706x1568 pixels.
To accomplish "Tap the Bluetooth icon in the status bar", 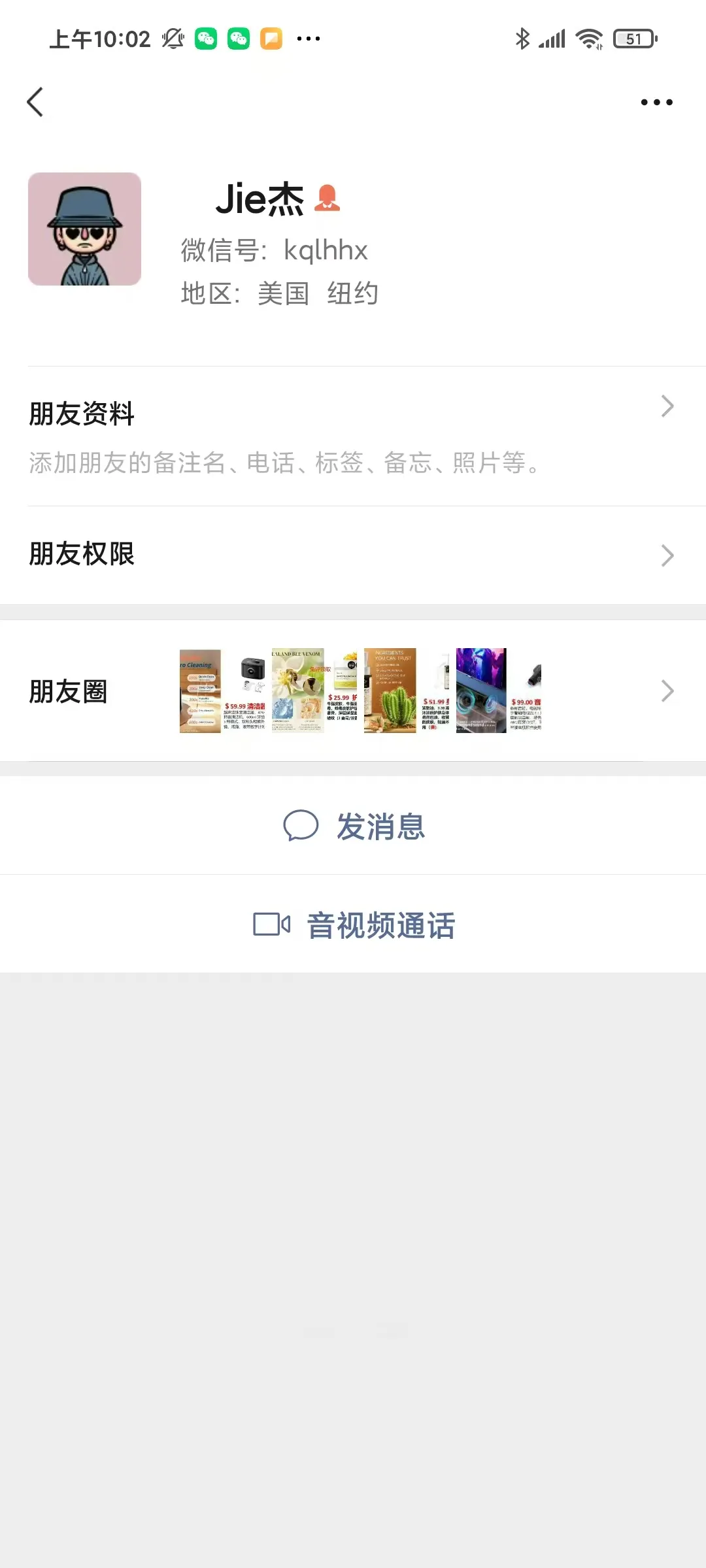I will pos(521,39).
